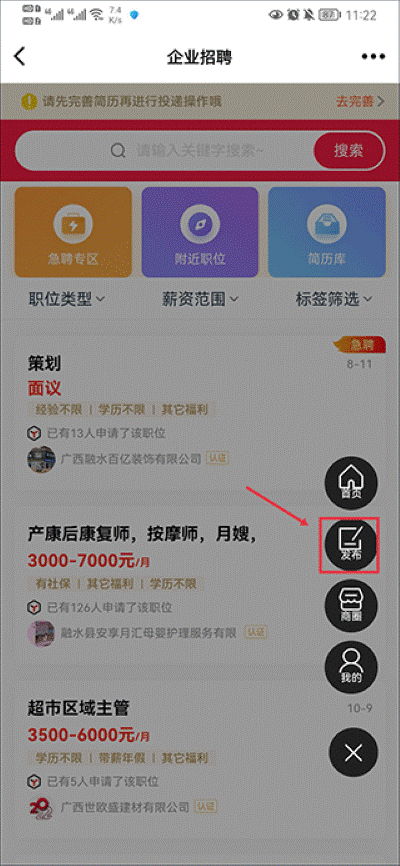400x866 pixels.
Task: Go back using the top-left arrow
Action: pos(20,56)
